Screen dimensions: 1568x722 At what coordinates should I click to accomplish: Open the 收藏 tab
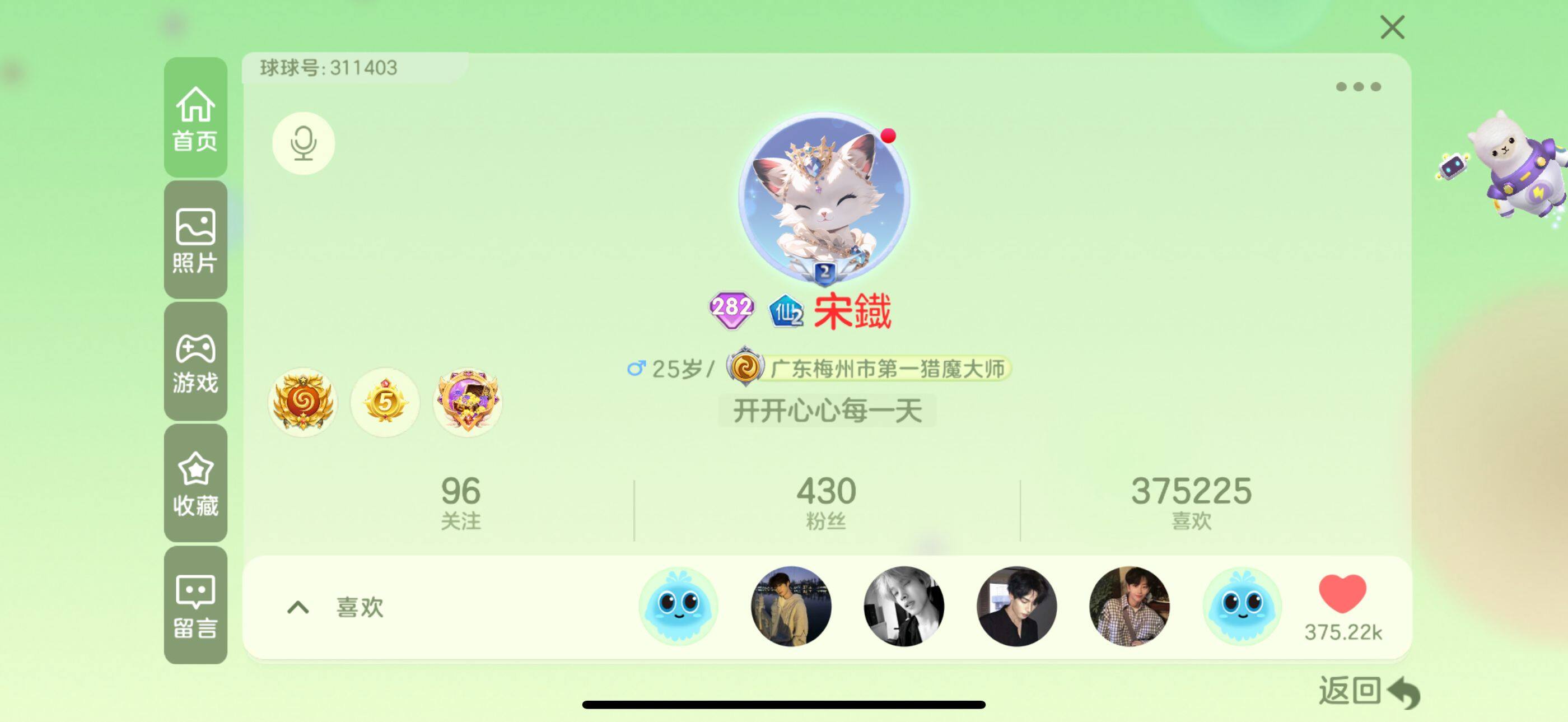pyautogui.click(x=195, y=483)
